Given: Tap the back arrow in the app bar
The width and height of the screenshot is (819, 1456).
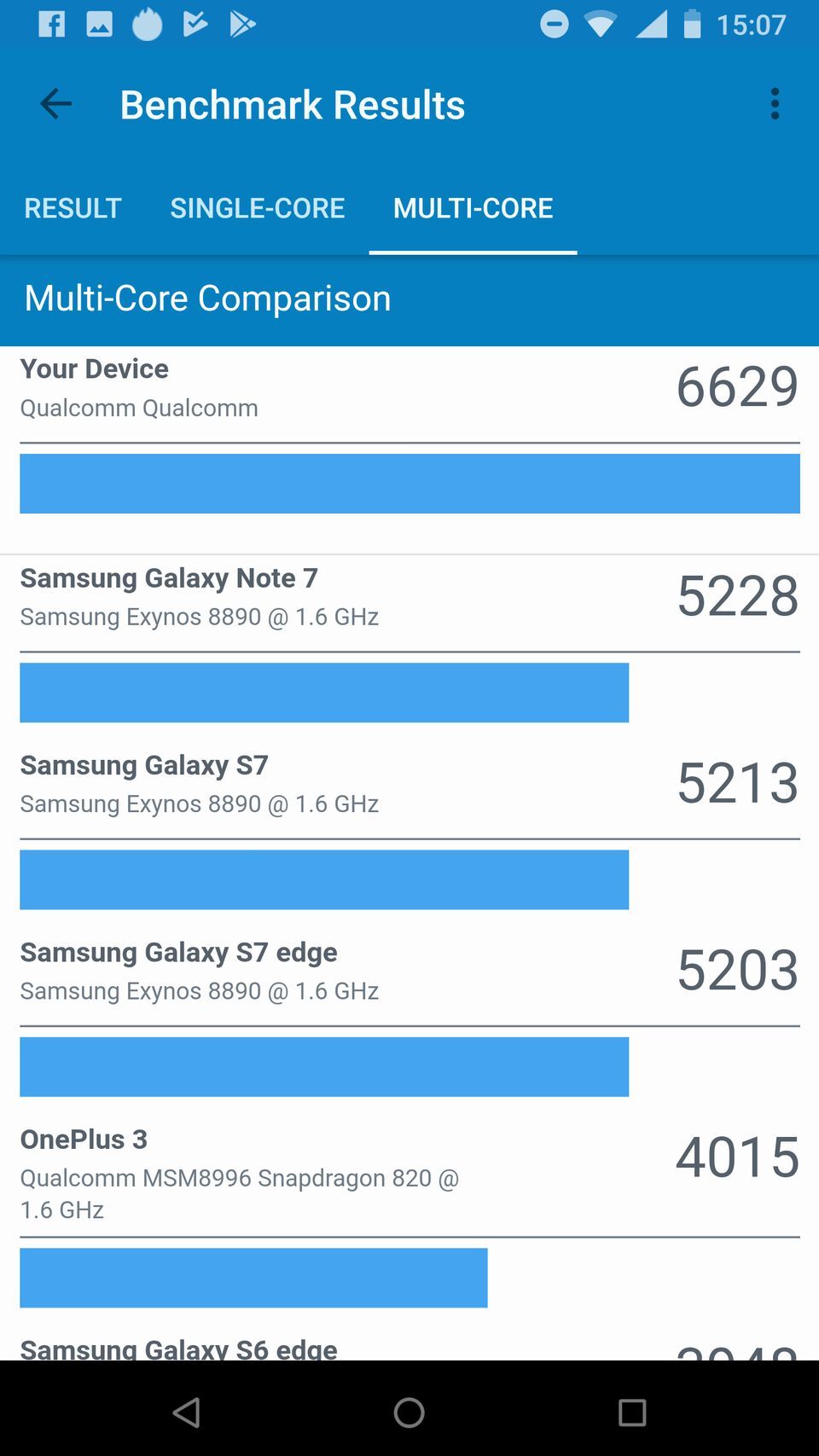Looking at the screenshot, I should tap(55, 103).
